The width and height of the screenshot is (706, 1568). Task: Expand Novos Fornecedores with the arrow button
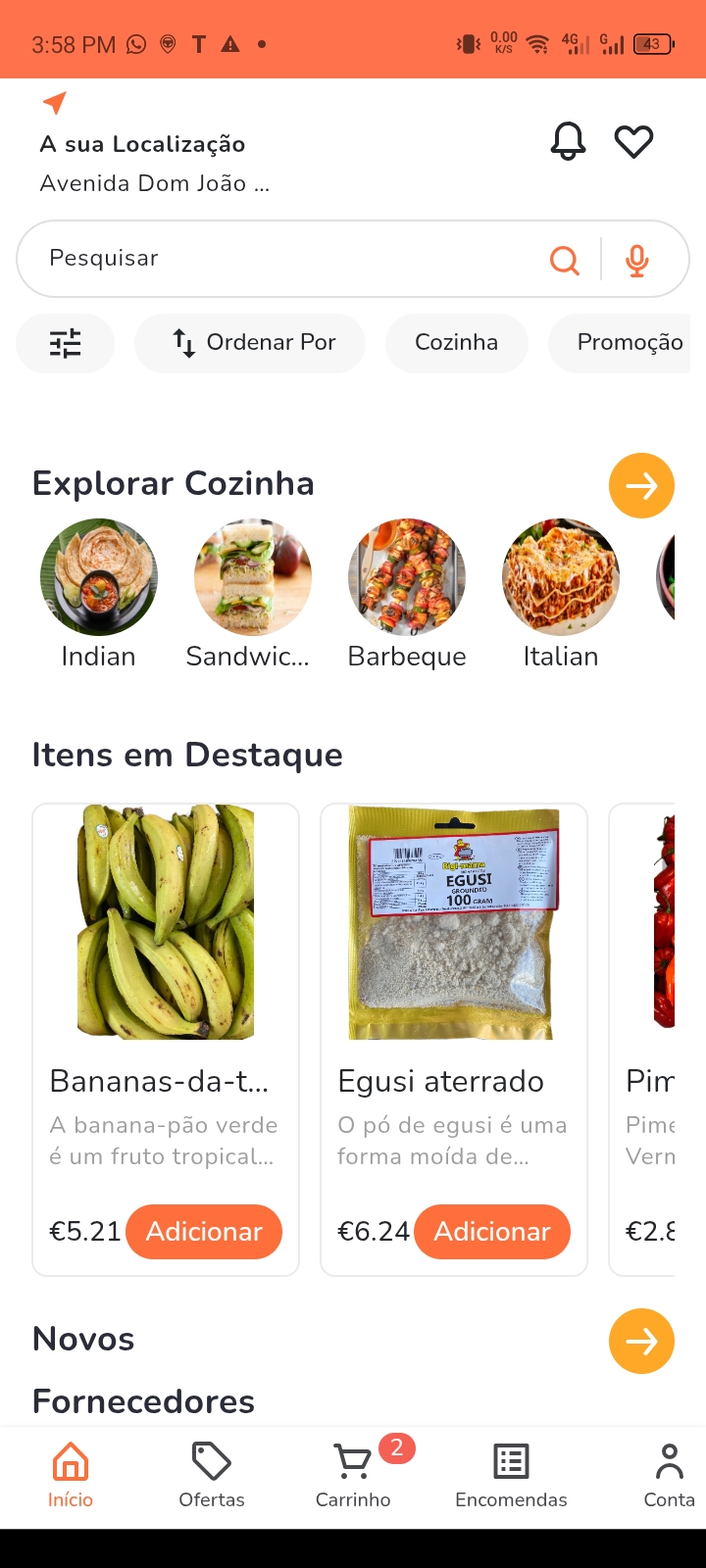(641, 1341)
